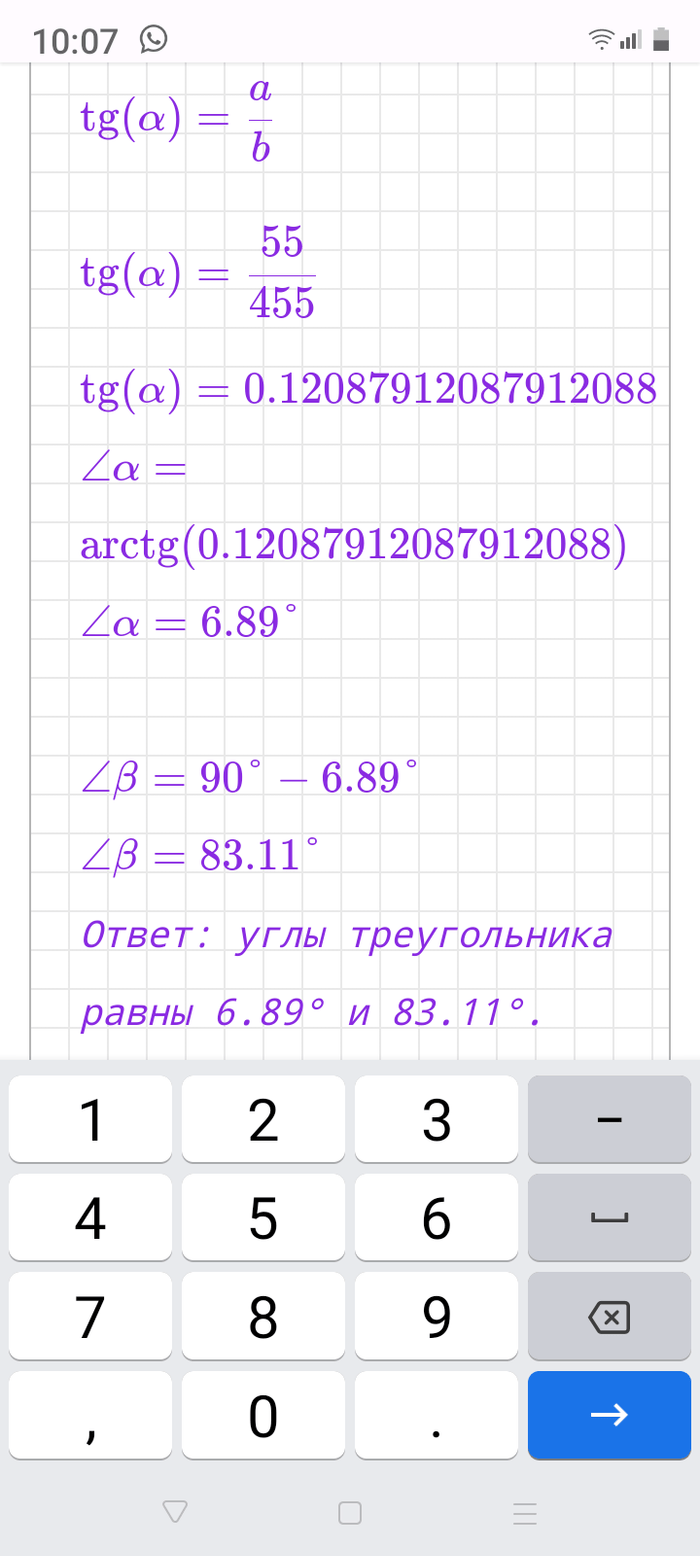The width and height of the screenshot is (700, 1556).
Task: Delete the last character with backspace
Action: pos(609,1316)
